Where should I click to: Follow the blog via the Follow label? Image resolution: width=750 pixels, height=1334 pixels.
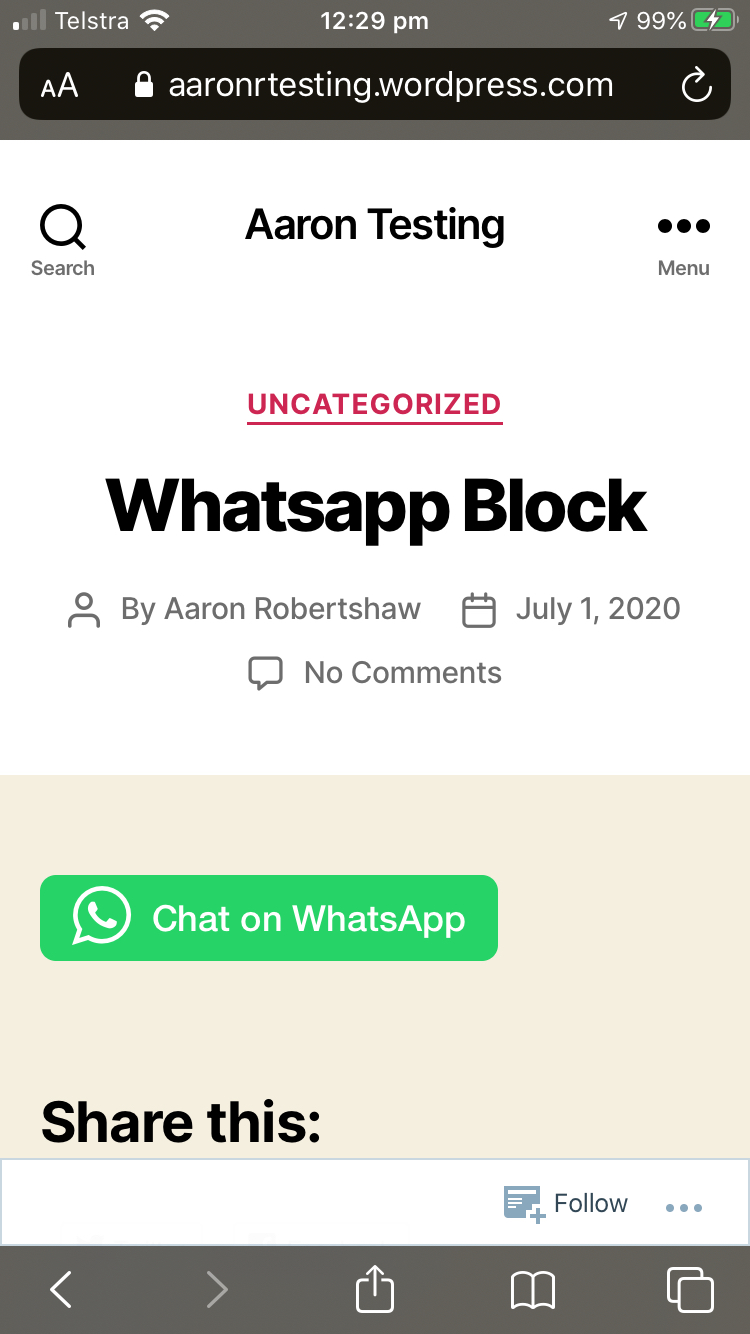coord(590,1203)
